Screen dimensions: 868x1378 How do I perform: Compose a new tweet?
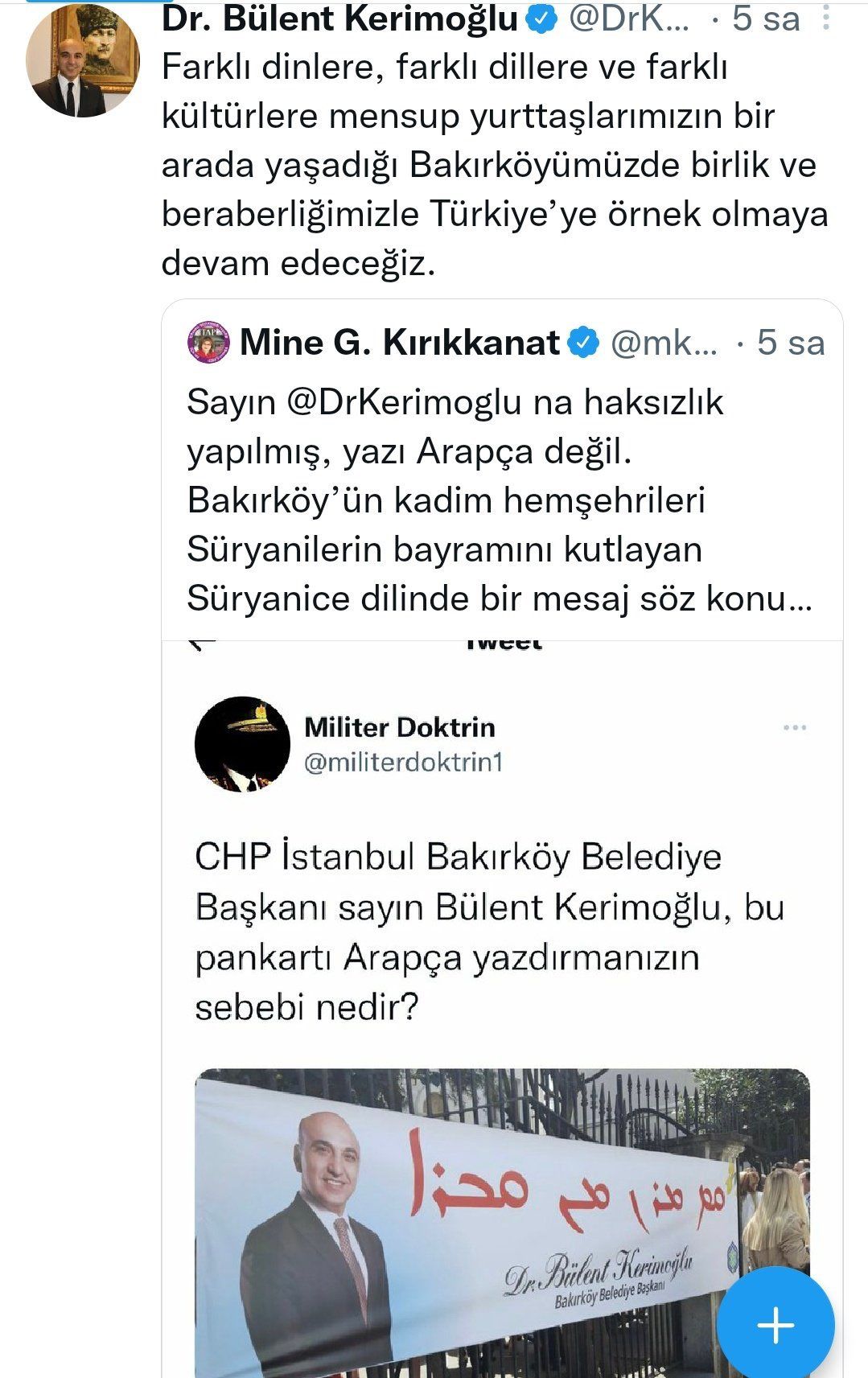click(775, 1325)
